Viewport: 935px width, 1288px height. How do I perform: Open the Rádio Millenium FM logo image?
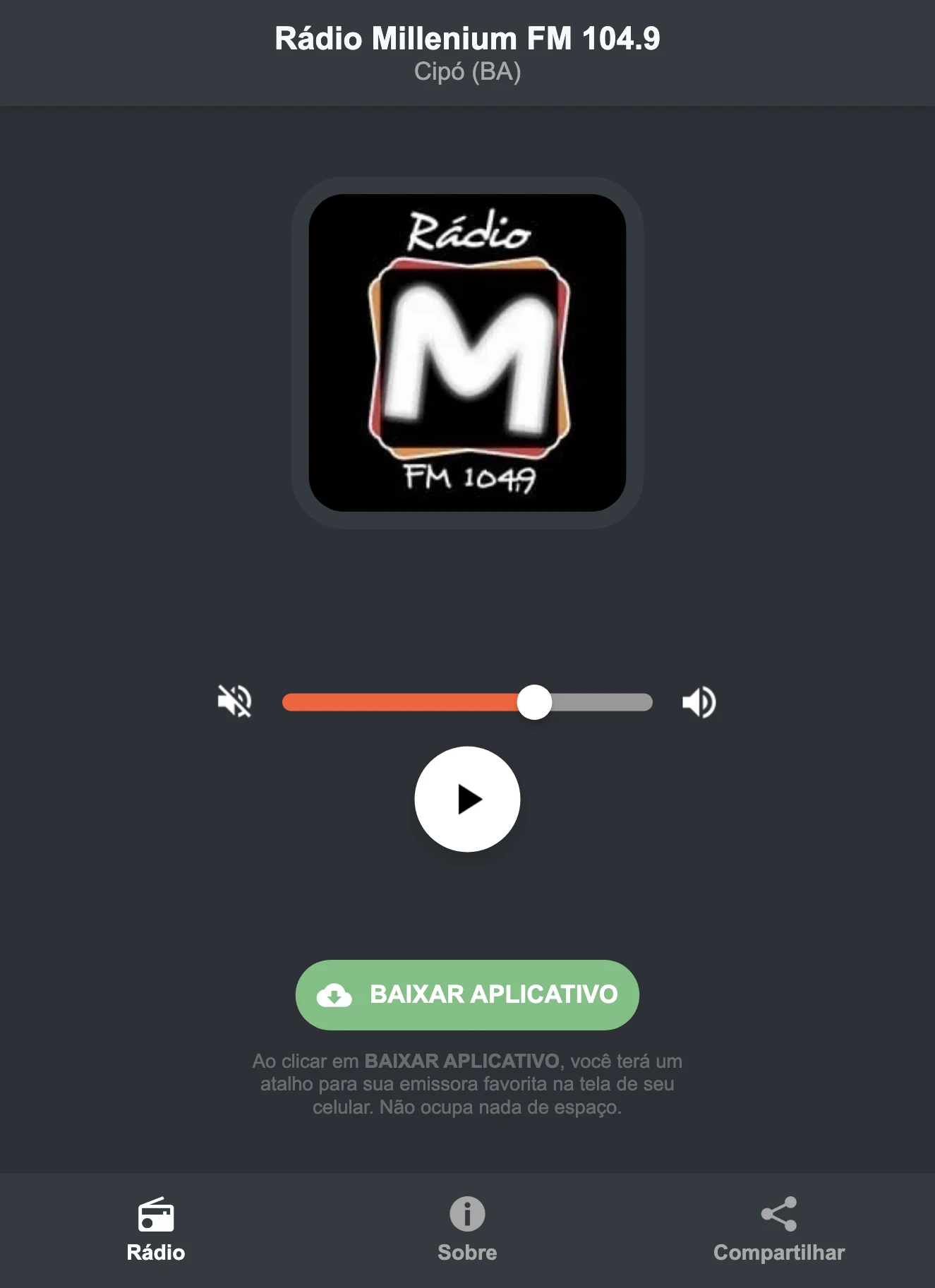[x=467, y=349]
